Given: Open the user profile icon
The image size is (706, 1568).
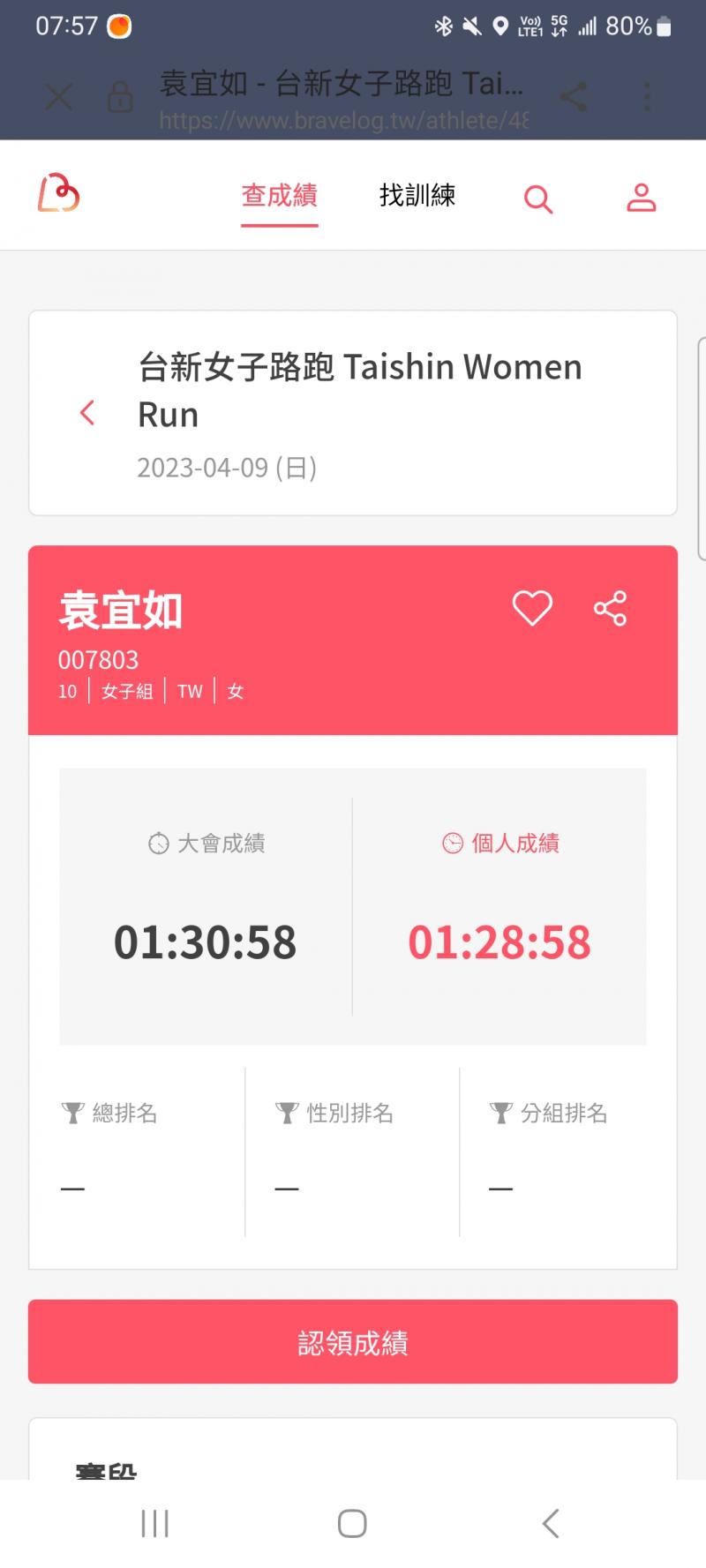Looking at the screenshot, I should (642, 198).
